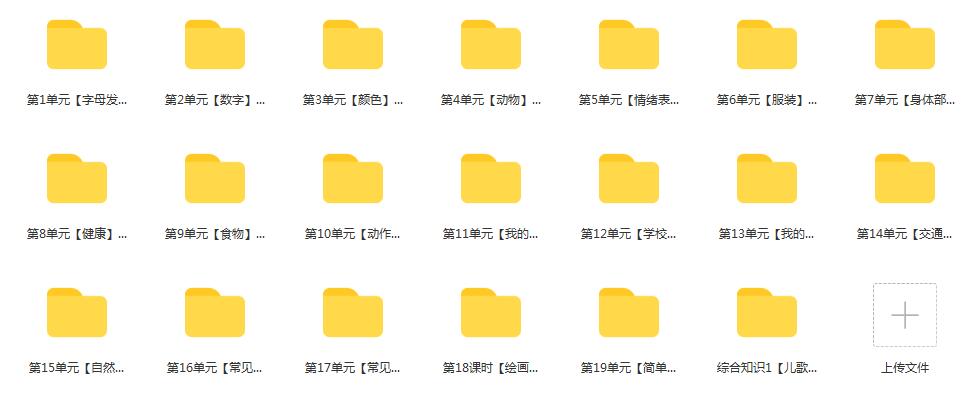Open the 第18课时【绘画... folder
The height and width of the screenshot is (408, 972).
click(x=491, y=314)
